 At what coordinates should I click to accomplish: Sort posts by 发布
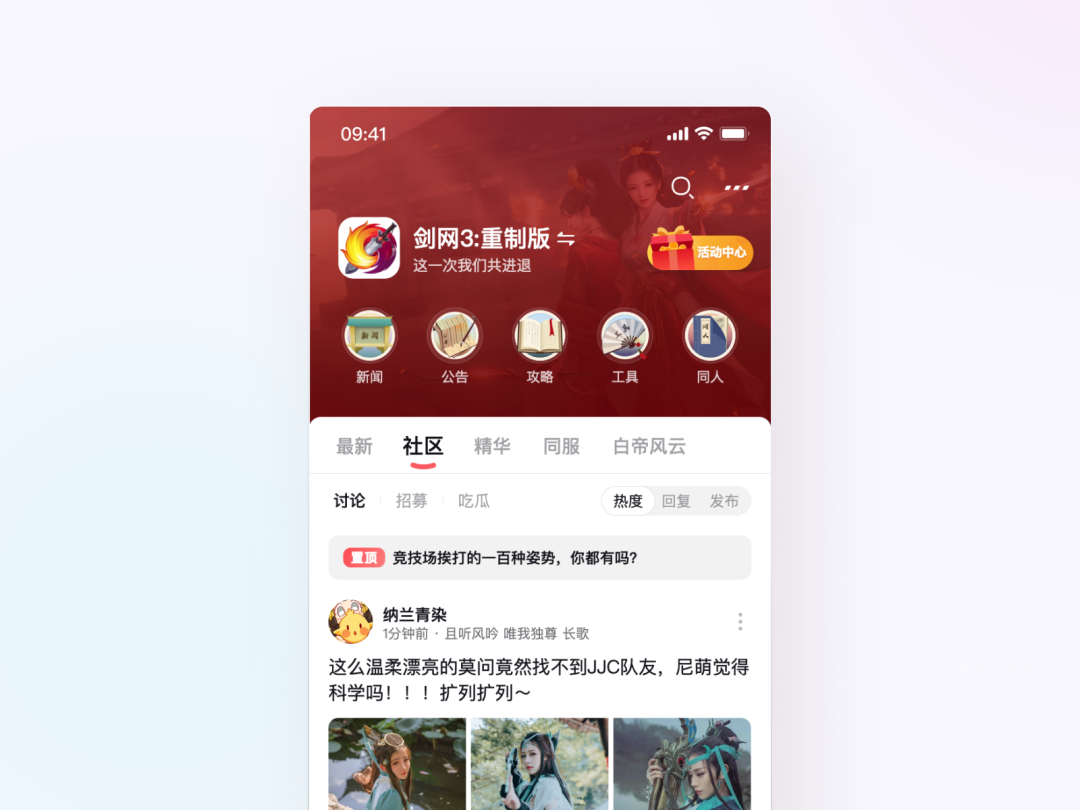[x=724, y=501]
